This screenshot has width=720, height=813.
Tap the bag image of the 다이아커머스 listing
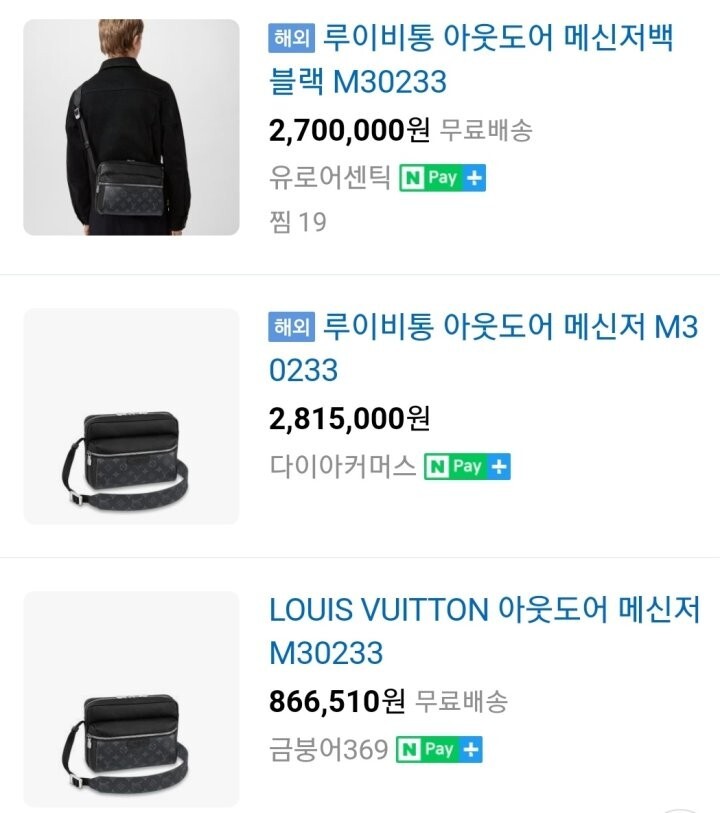pos(131,415)
